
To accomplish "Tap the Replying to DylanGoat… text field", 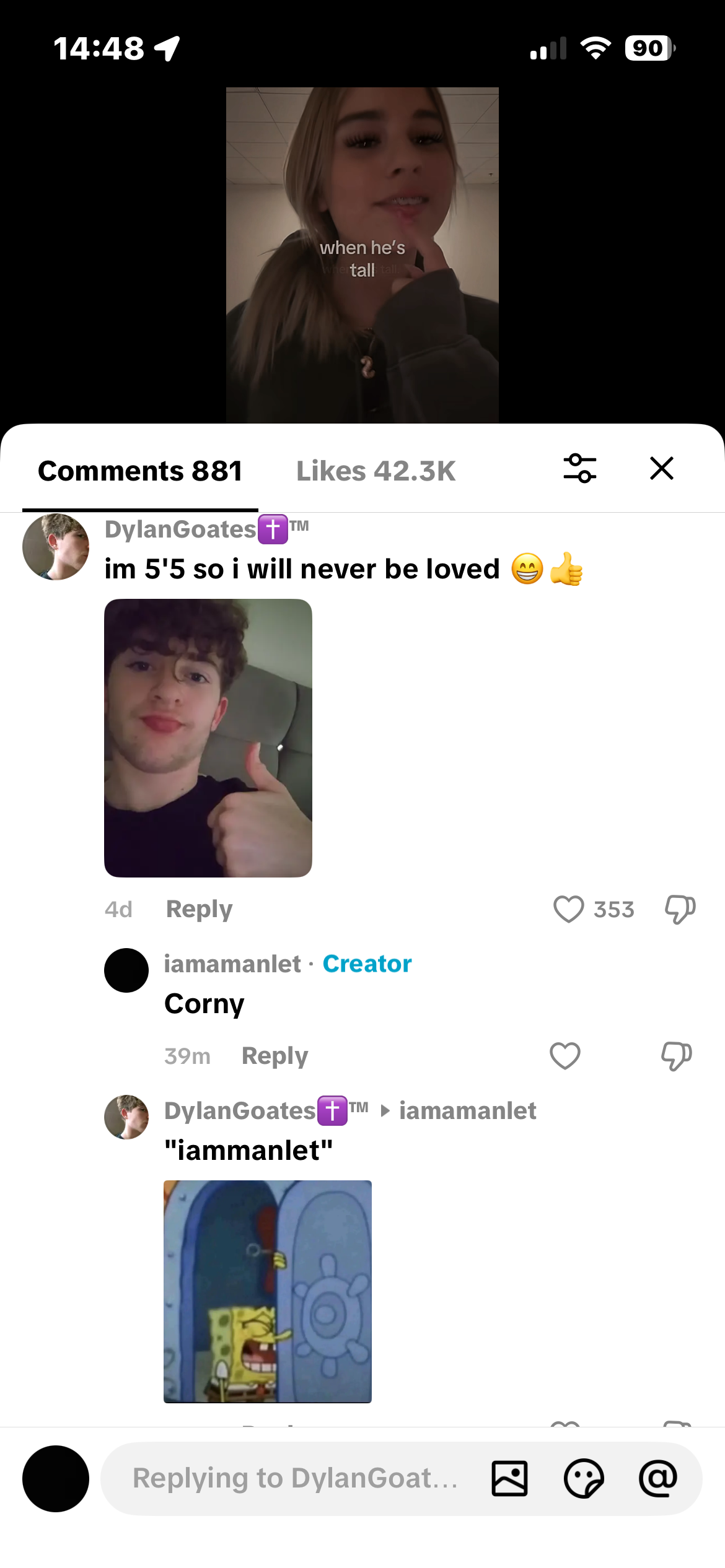I will [x=296, y=1478].
